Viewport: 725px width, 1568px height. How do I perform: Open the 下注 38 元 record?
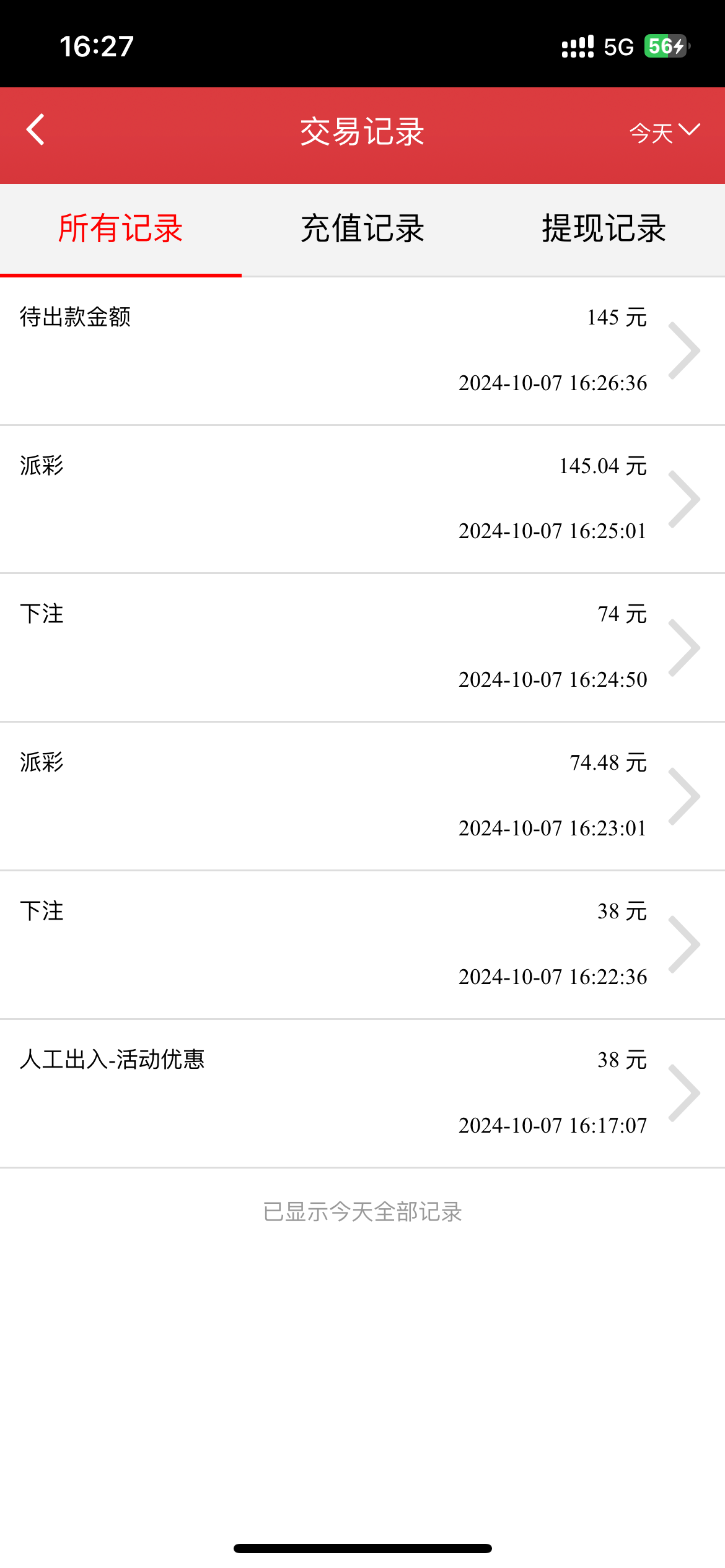coord(362,945)
